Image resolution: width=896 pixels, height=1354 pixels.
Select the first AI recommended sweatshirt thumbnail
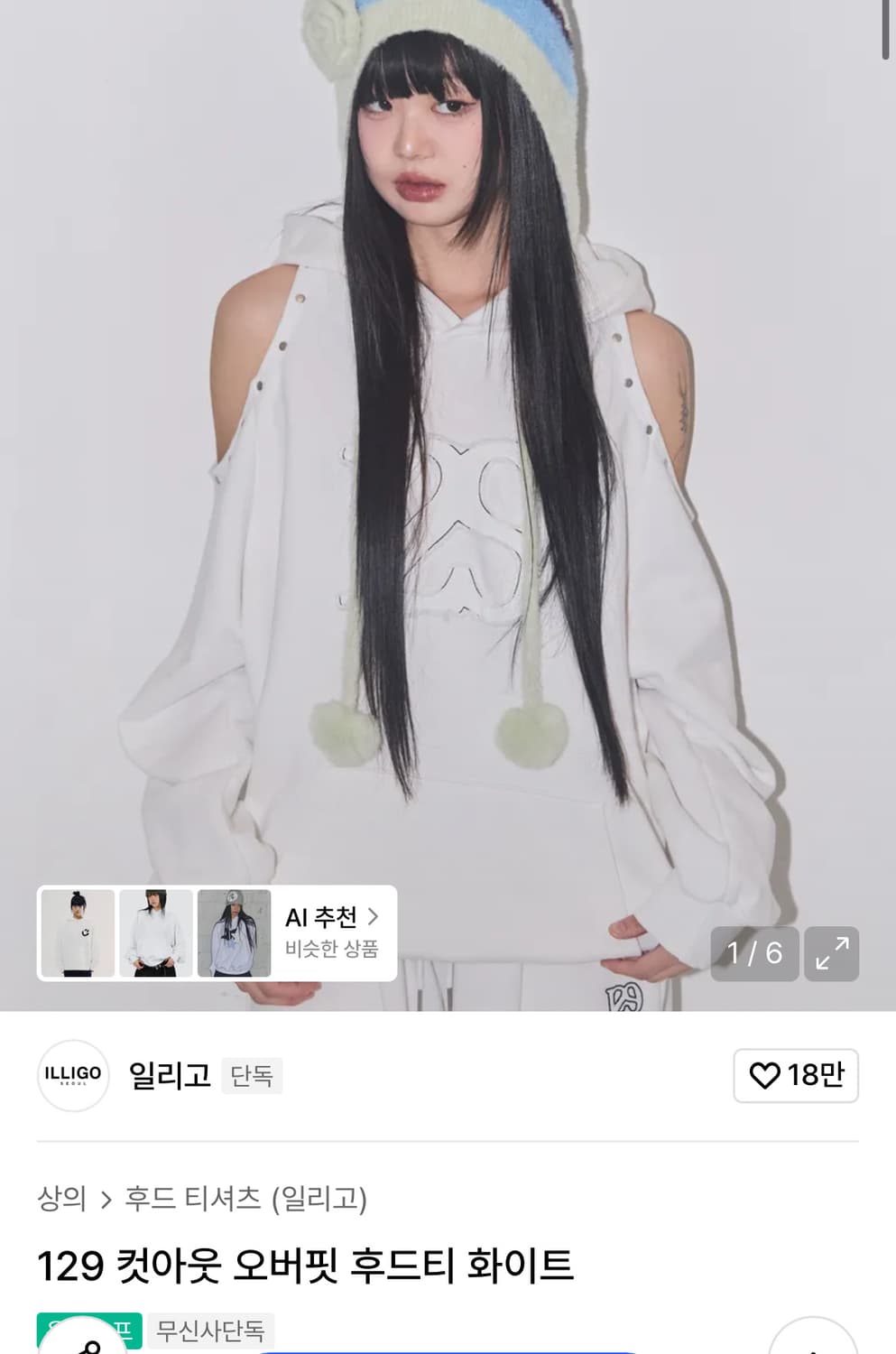pyautogui.click(x=77, y=933)
